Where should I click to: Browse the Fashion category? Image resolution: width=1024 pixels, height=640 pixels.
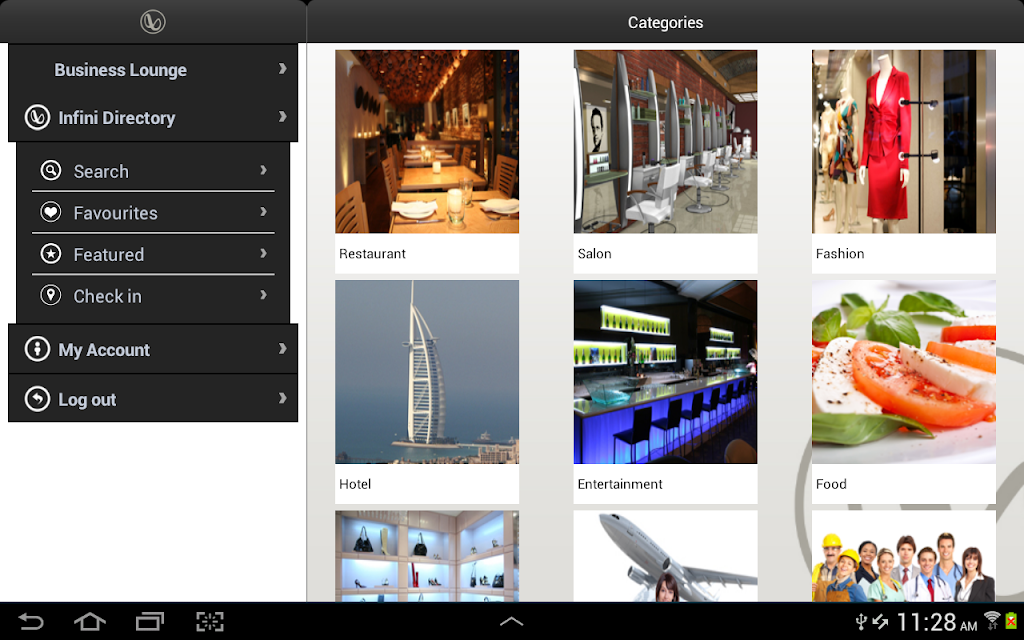pyautogui.click(x=903, y=160)
